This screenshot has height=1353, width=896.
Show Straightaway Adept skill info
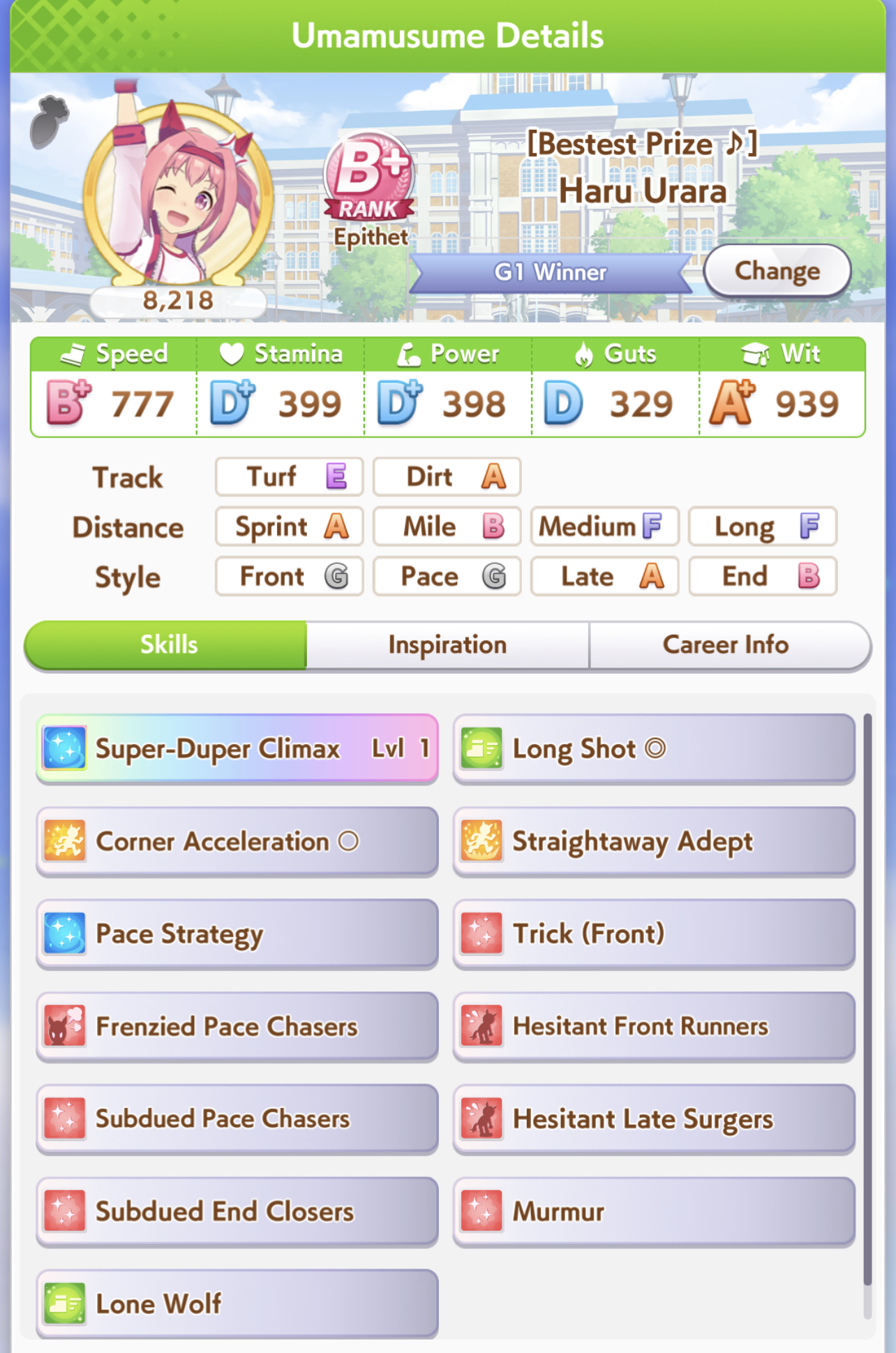(x=653, y=841)
